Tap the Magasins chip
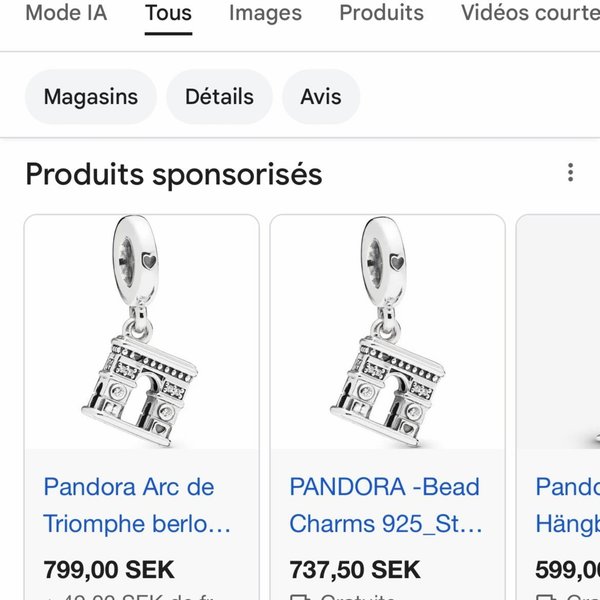Screen dimensions: 600x600 pyautogui.click(x=91, y=97)
